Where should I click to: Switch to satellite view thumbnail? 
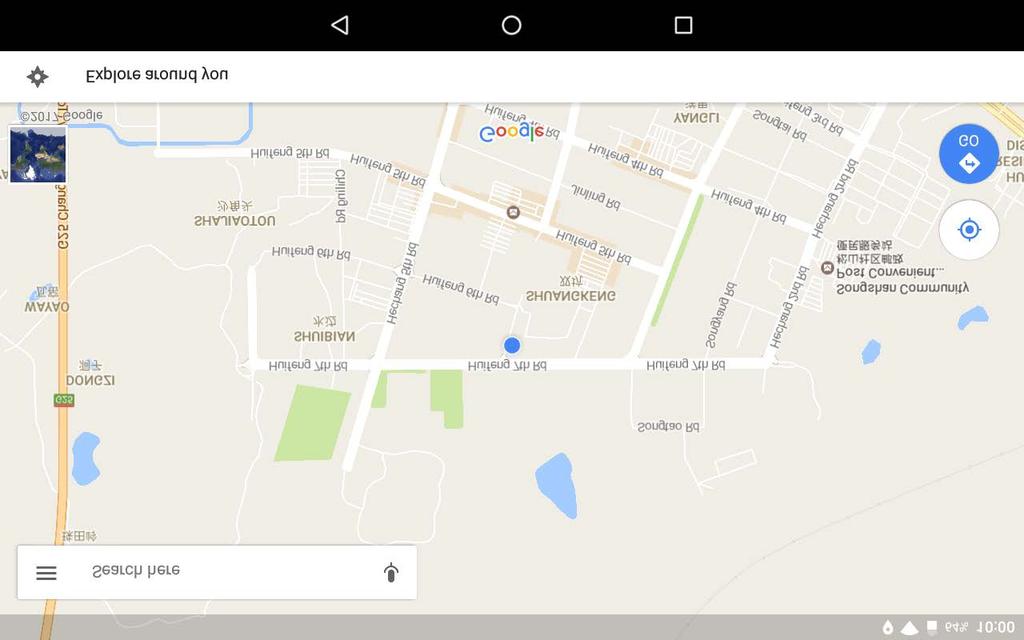(37, 154)
